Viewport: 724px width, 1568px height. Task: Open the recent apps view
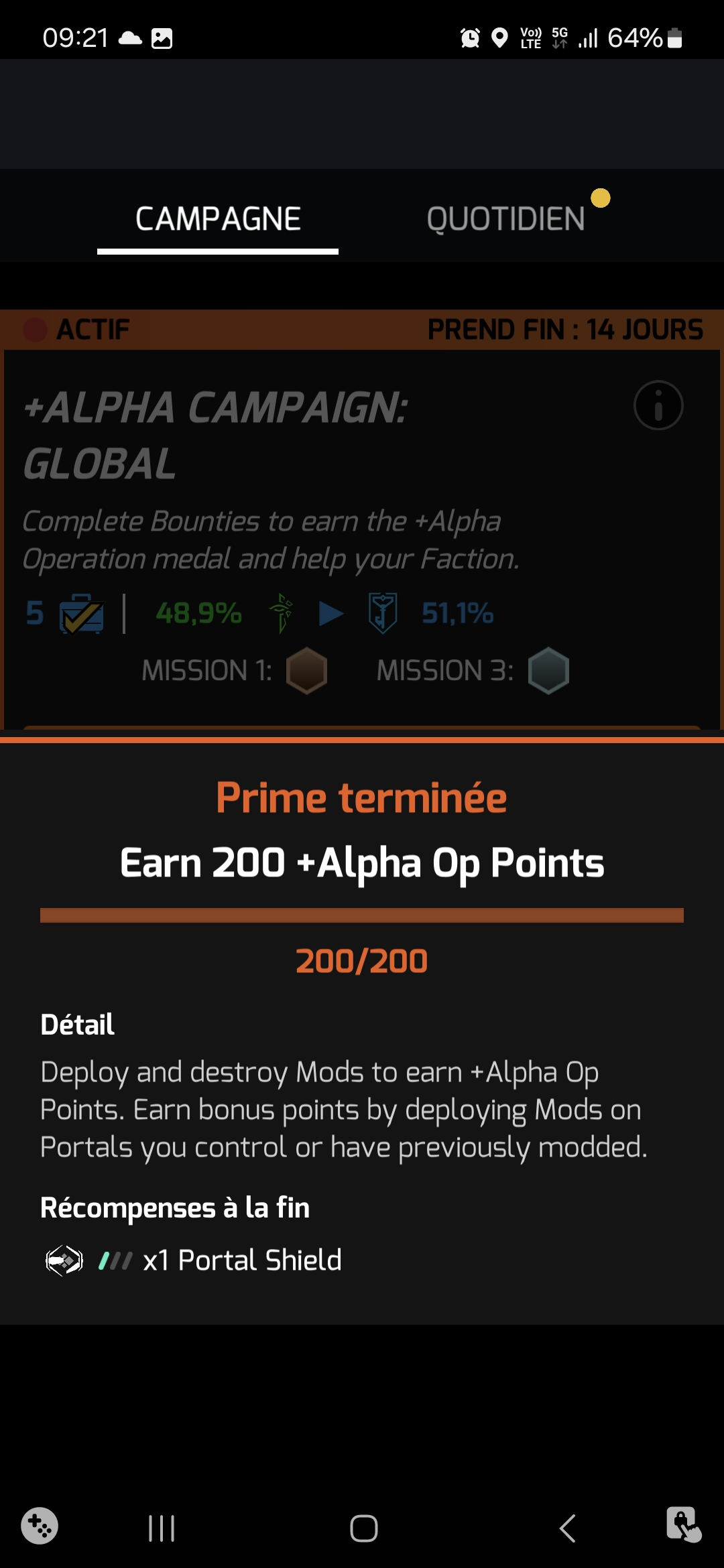162,1528
